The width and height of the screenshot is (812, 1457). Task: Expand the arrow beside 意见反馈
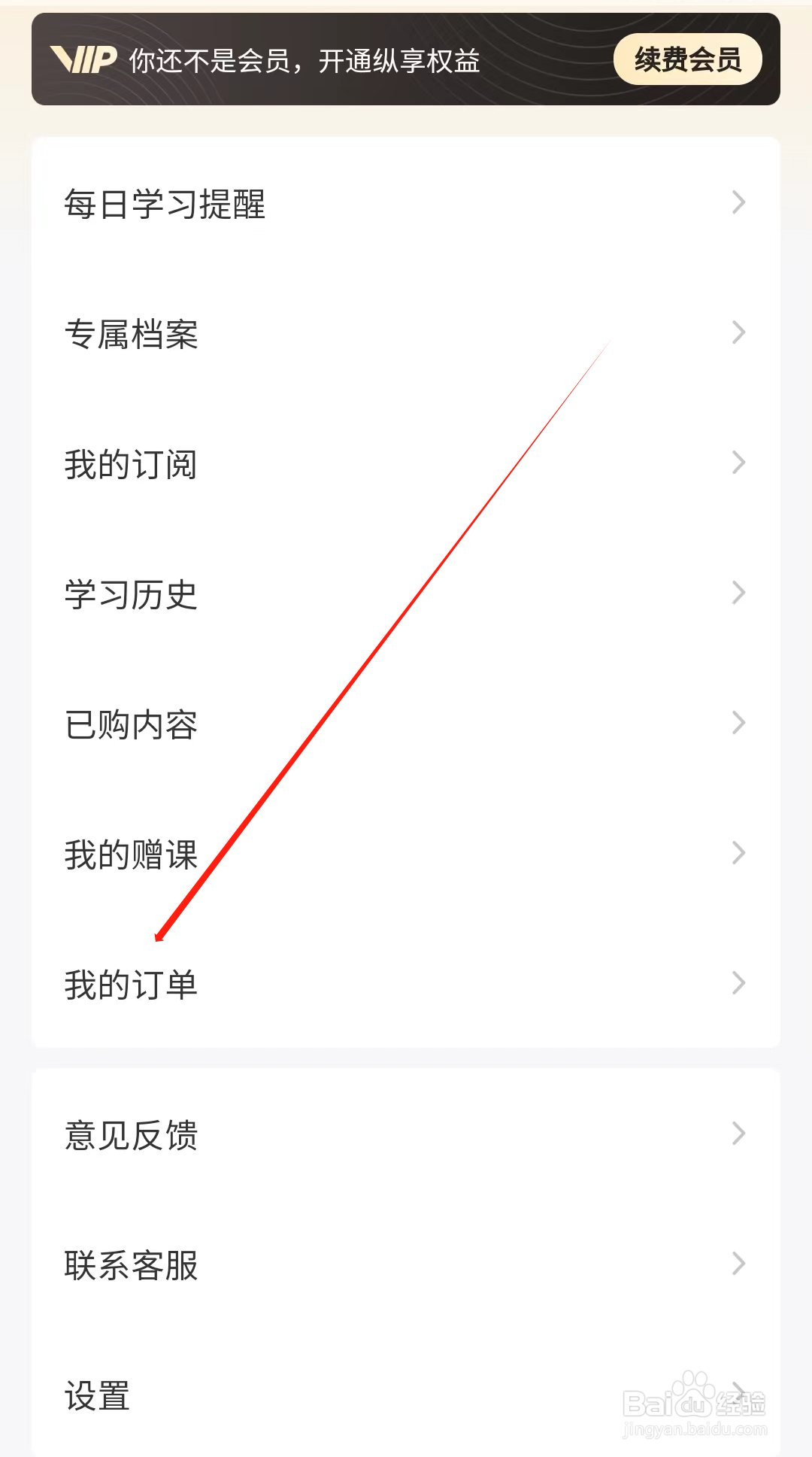738,1134
